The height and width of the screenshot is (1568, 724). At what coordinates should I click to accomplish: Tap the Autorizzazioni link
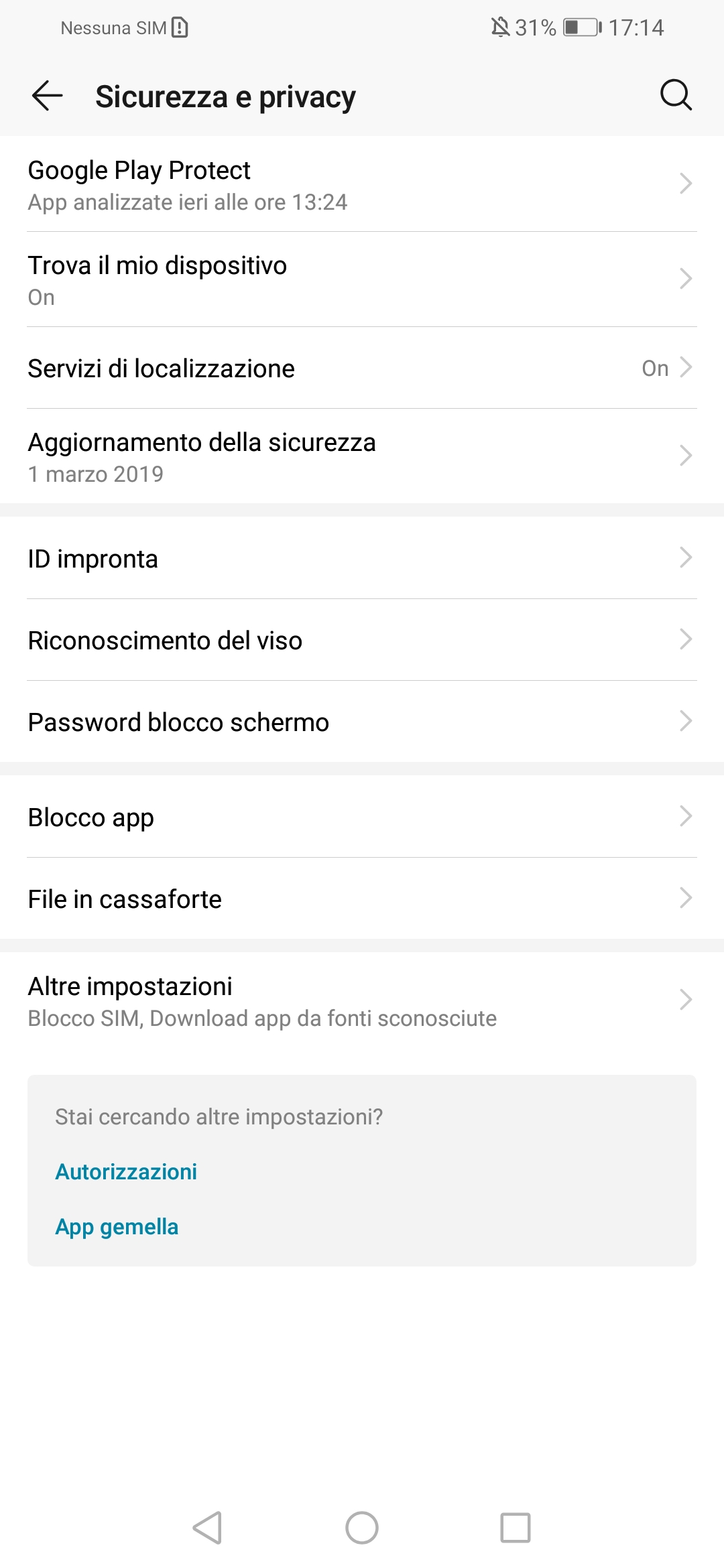pyautogui.click(x=126, y=1171)
